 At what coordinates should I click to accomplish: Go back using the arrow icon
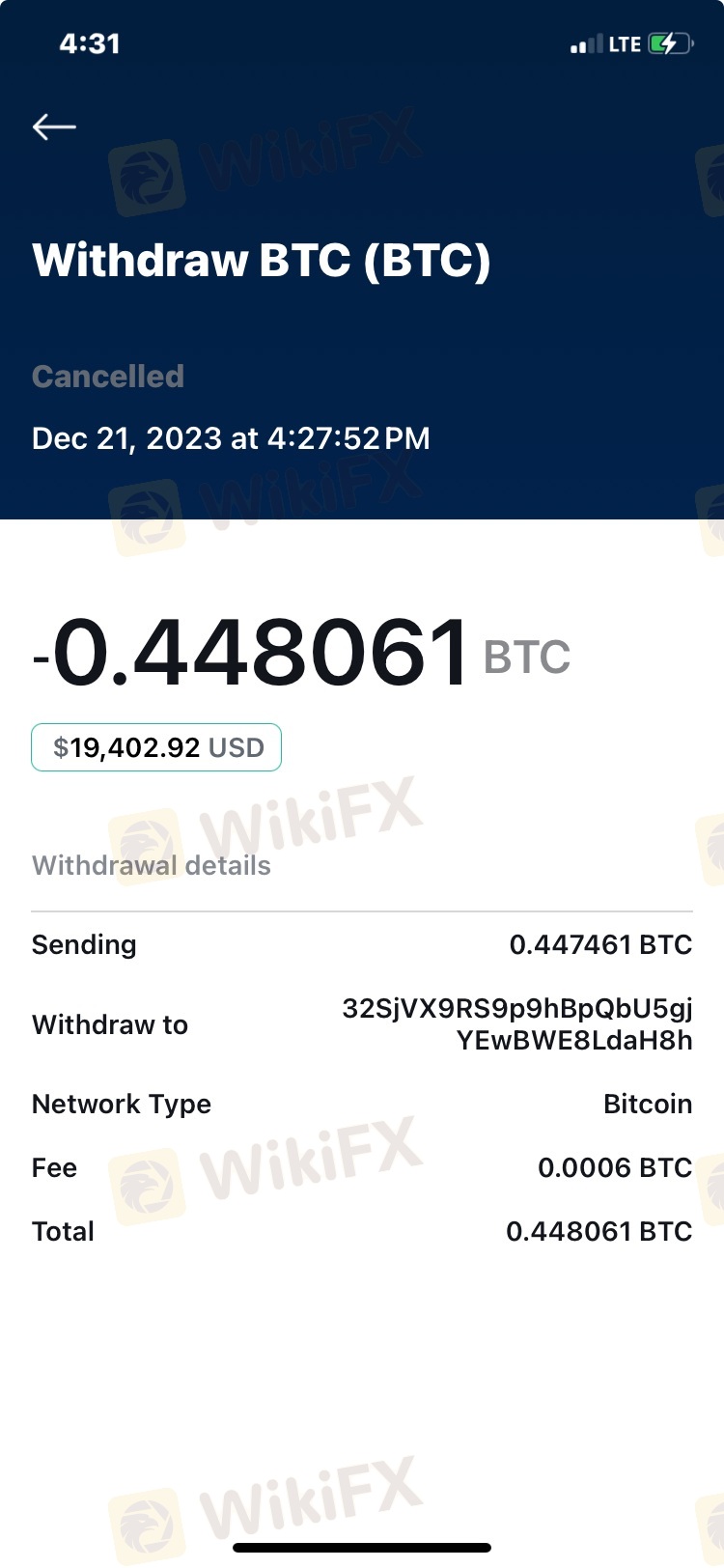click(x=54, y=126)
